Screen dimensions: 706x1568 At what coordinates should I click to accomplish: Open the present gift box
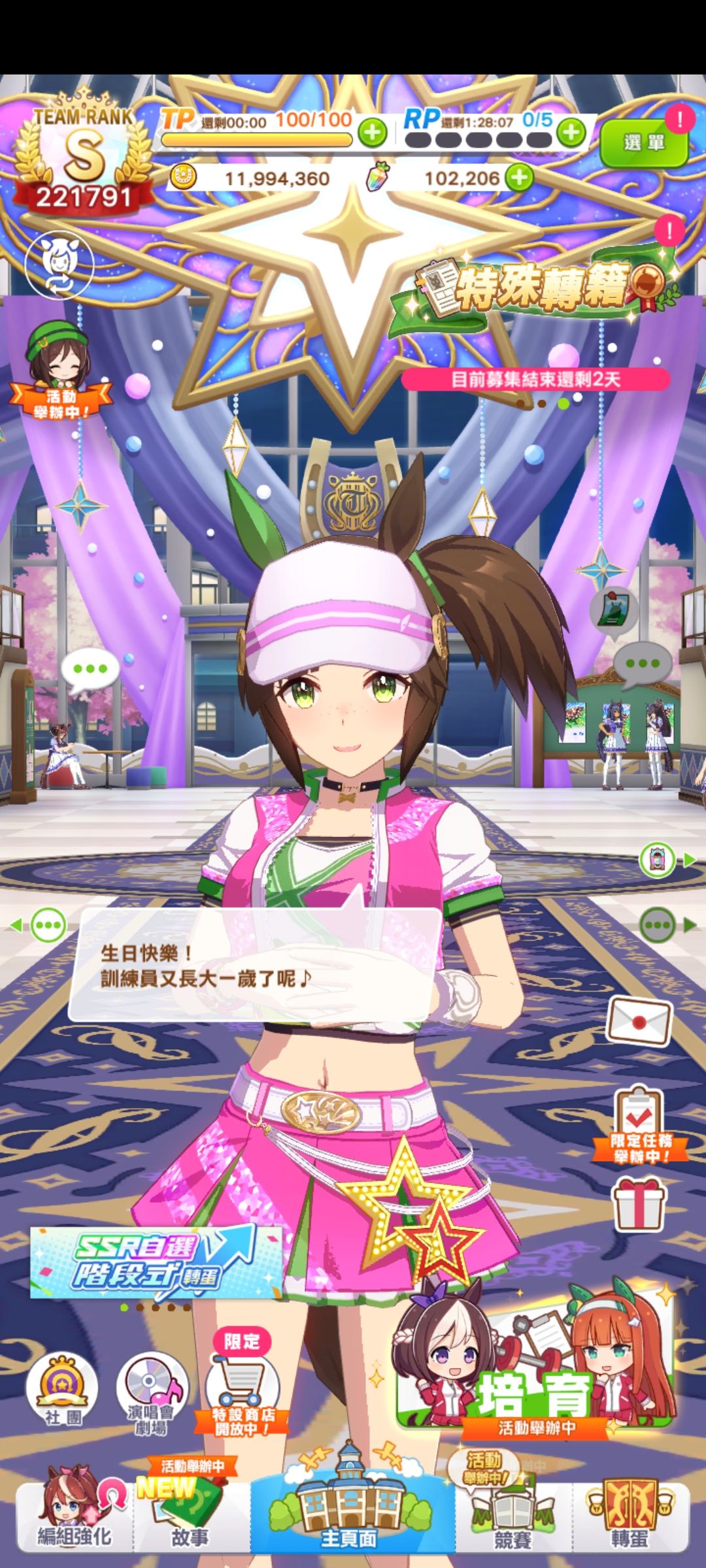pos(639,1204)
